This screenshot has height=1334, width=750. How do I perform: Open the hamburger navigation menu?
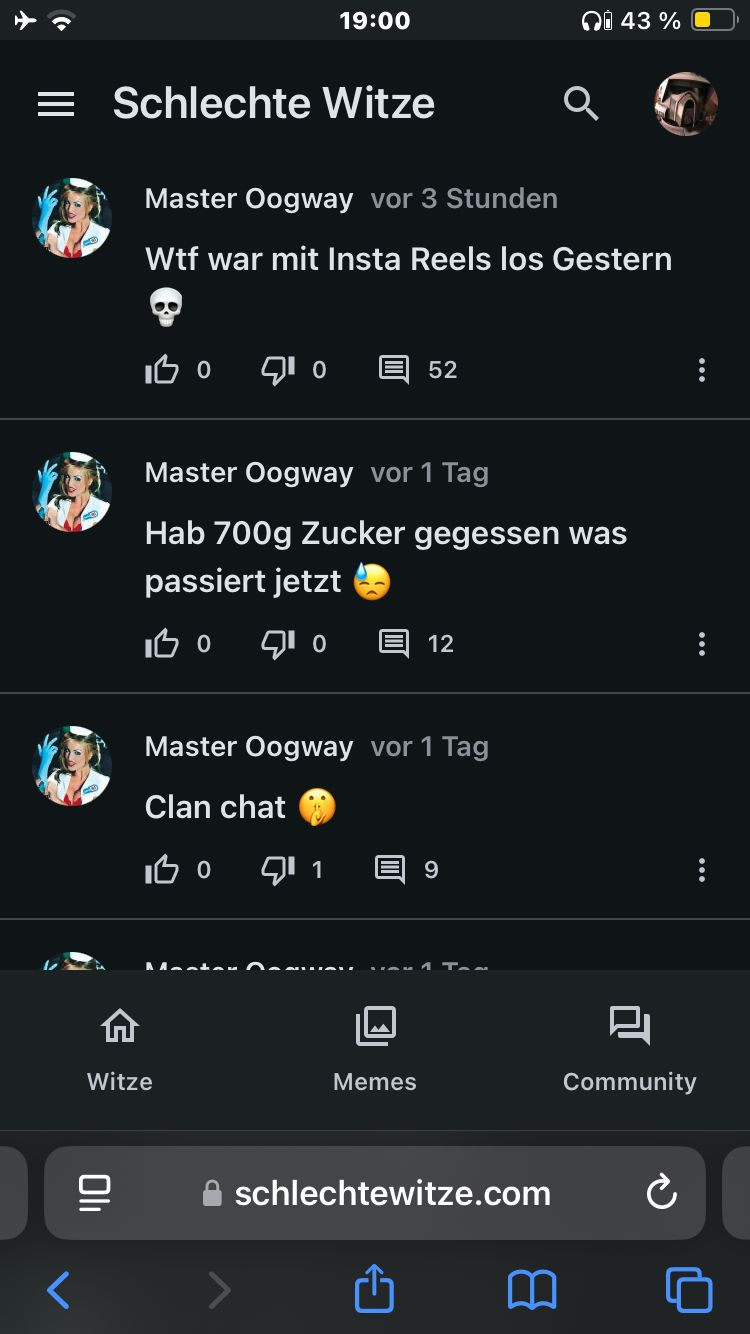[x=56, y=104]
